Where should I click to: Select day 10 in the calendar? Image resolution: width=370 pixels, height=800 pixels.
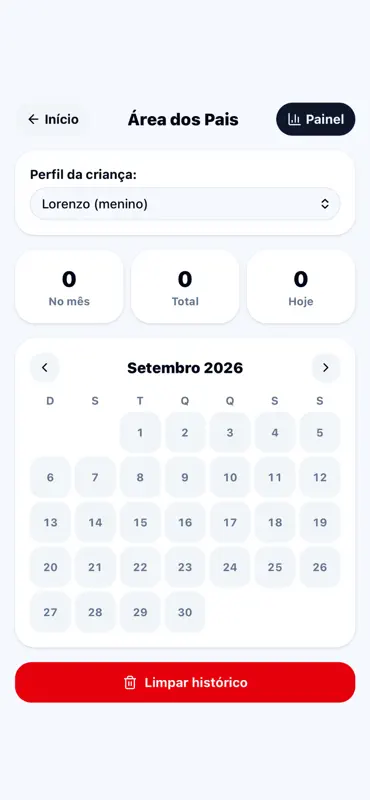tap(230, 478)
